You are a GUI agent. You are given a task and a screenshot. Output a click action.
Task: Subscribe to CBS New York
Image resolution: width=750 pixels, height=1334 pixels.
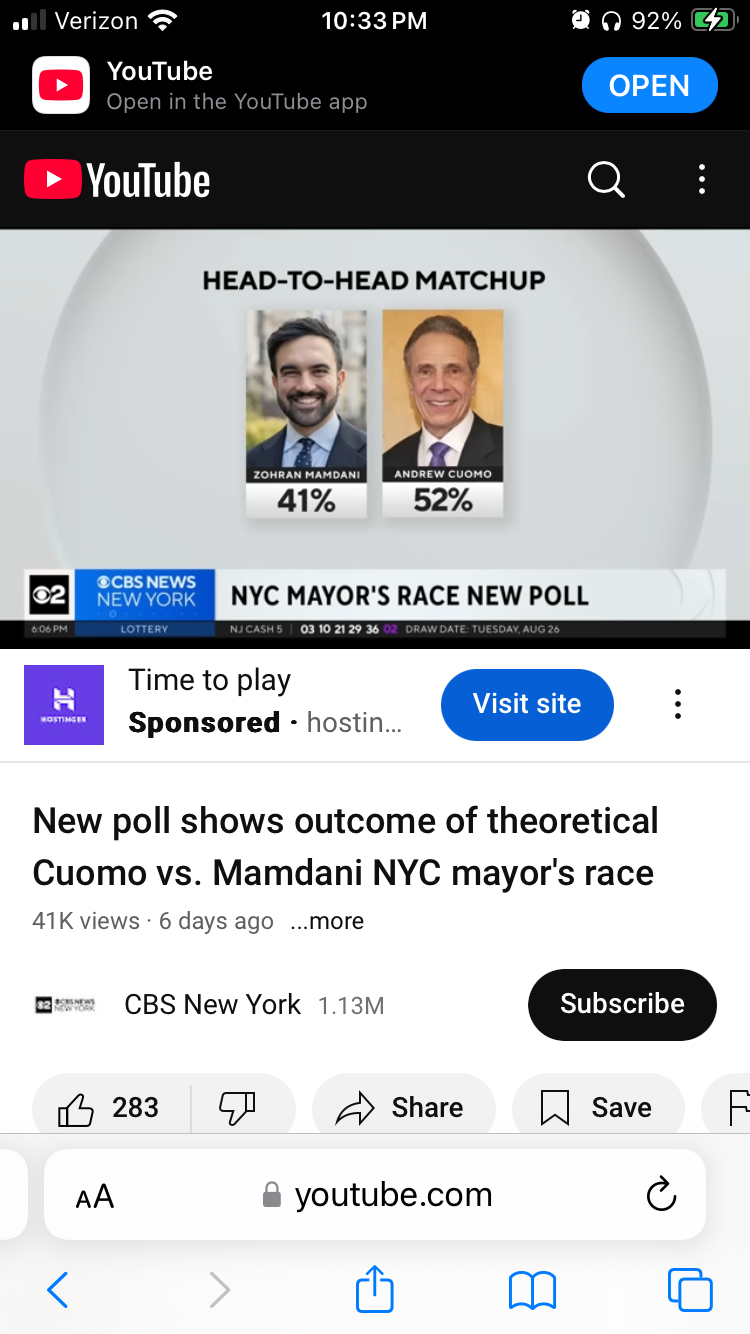(622, 1004)
